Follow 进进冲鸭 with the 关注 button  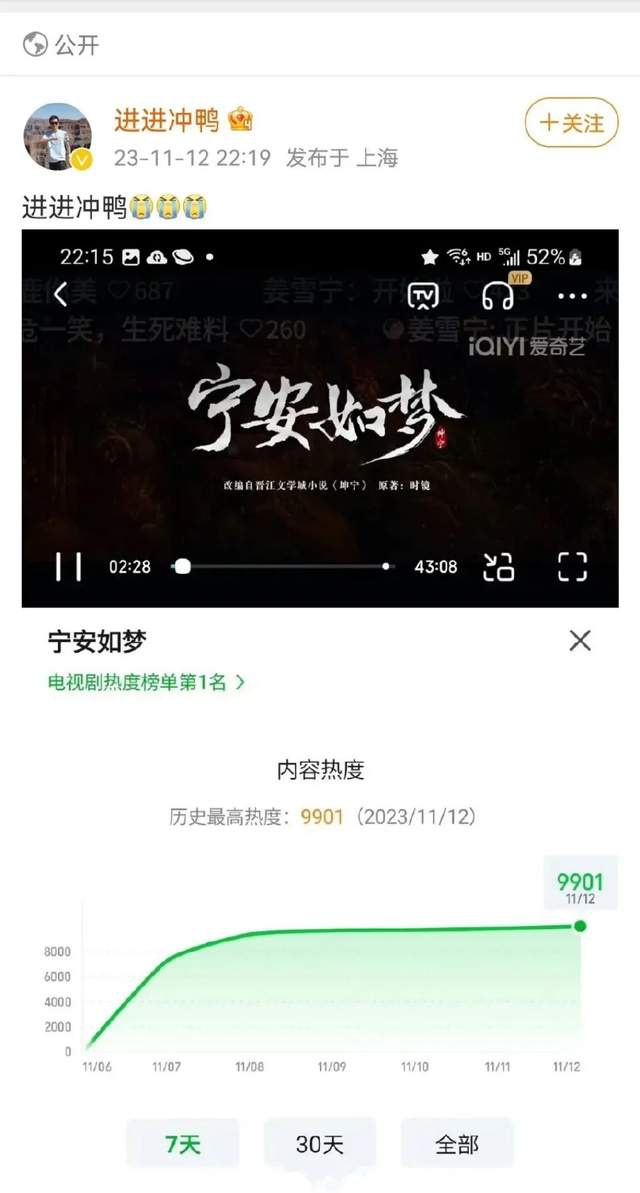[x=571, y=123]
